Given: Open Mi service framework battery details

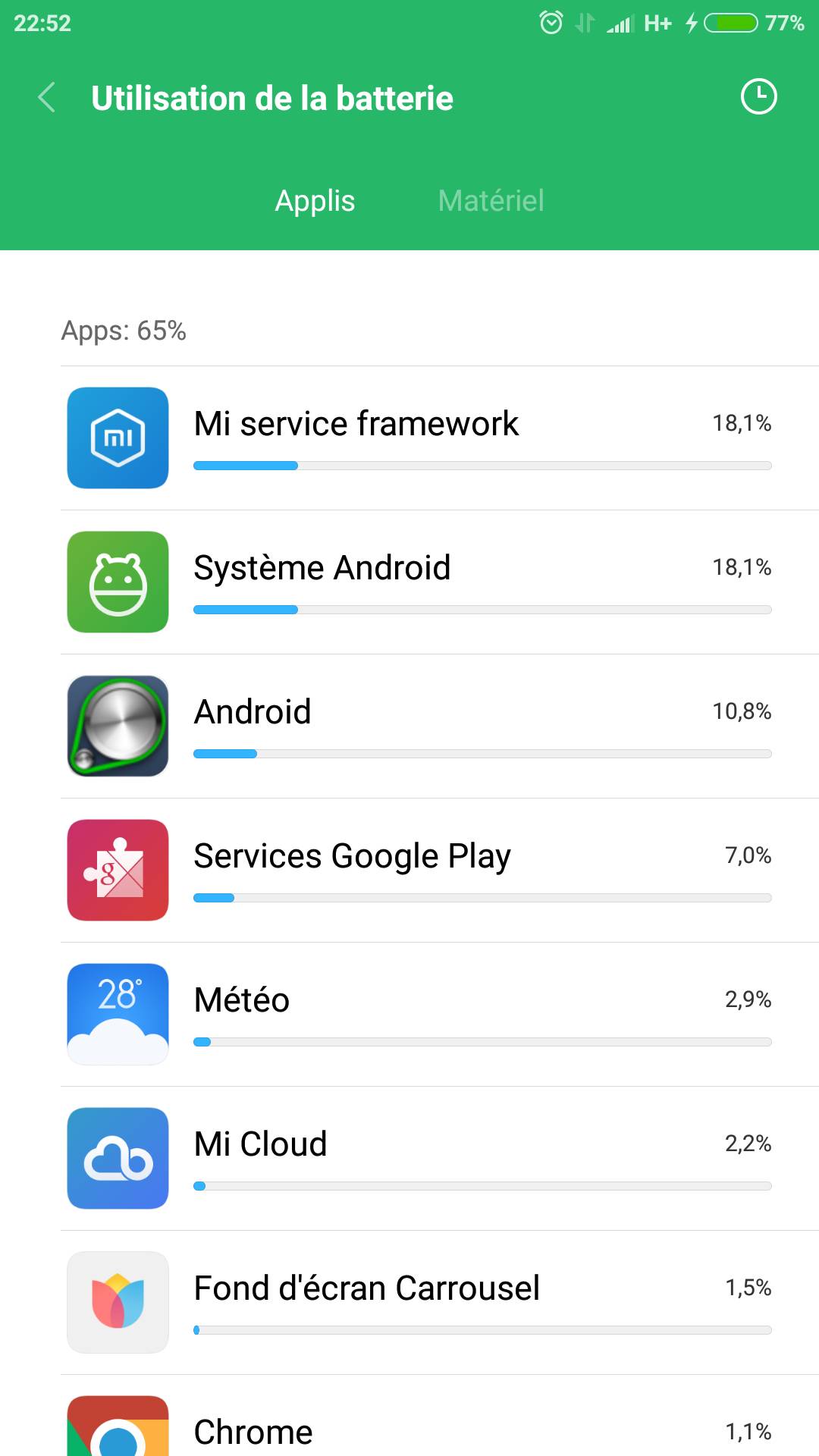Looking at the screenshot, I should 440,438.
